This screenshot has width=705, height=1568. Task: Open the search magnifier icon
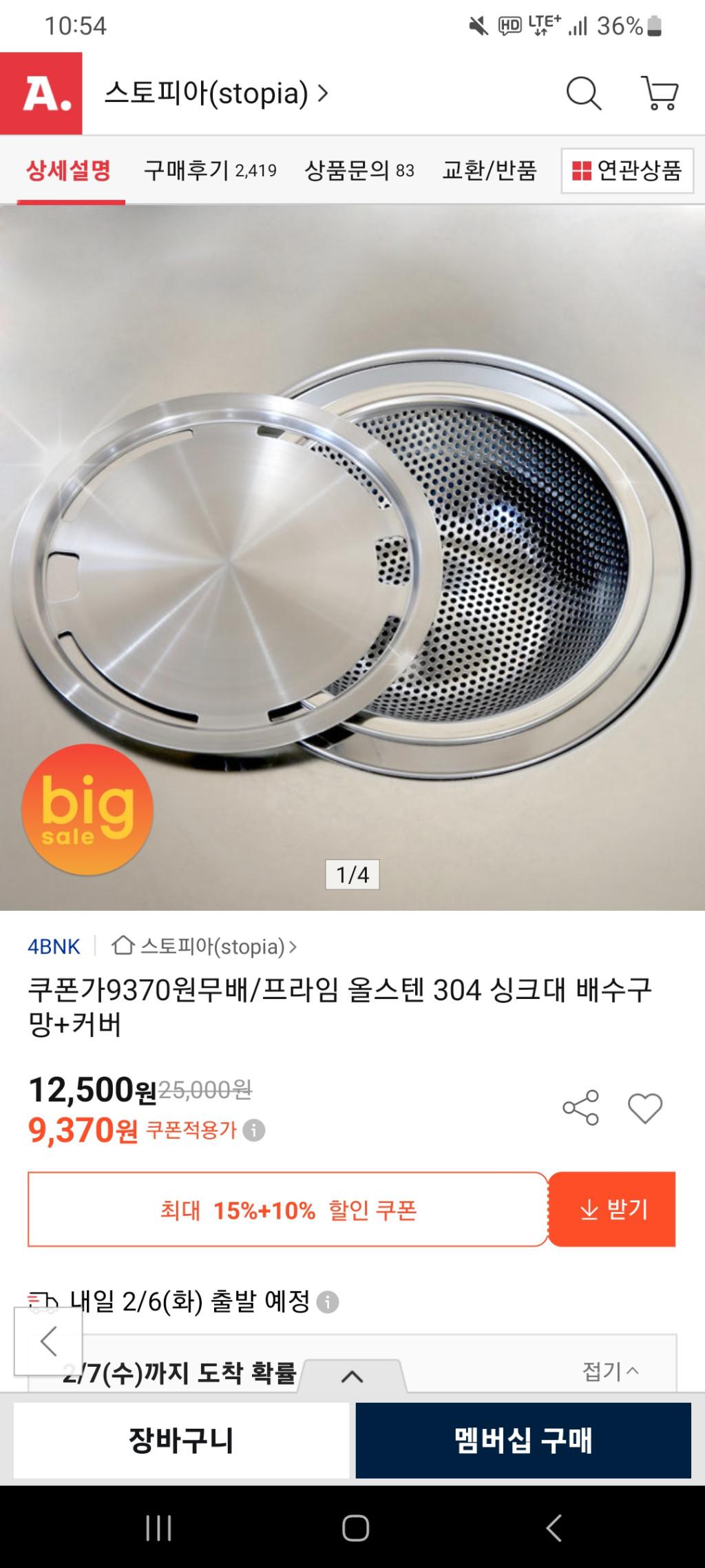point(583,93)
